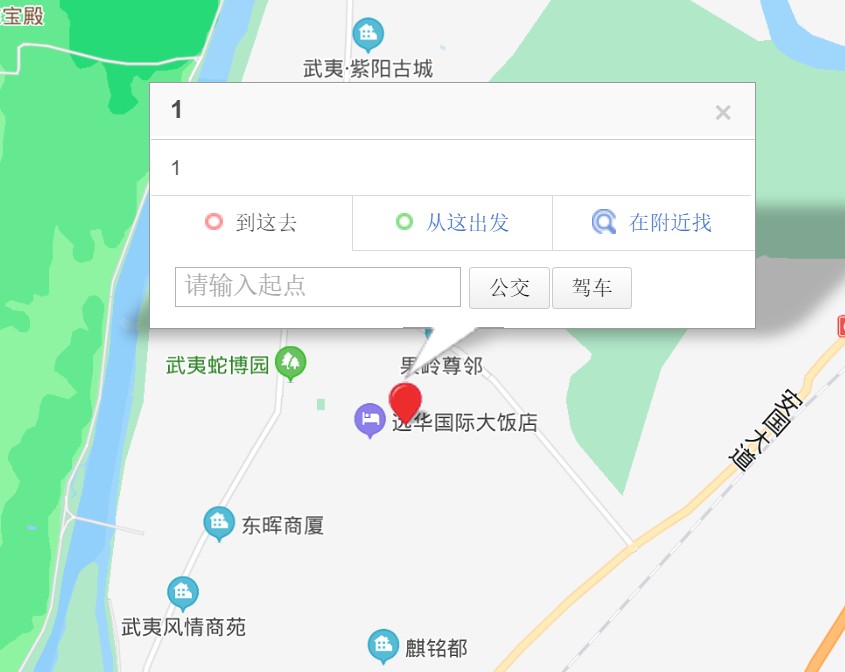Select the 武夷风情商苑 place marker
This screenshot has width=845, height=672.
coord(182,593)
